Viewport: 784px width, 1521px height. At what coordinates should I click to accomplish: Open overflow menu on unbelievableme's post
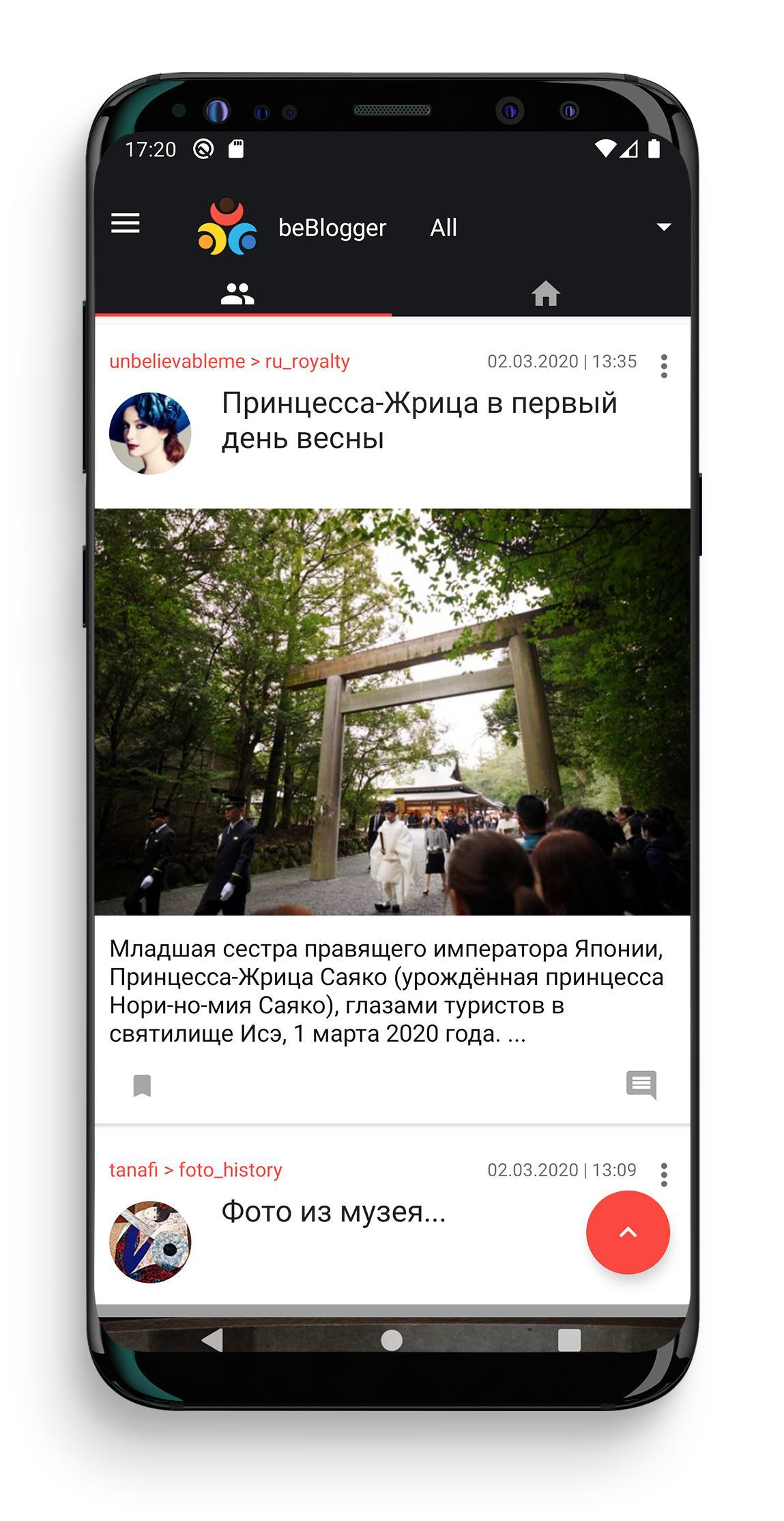(663, 367)
